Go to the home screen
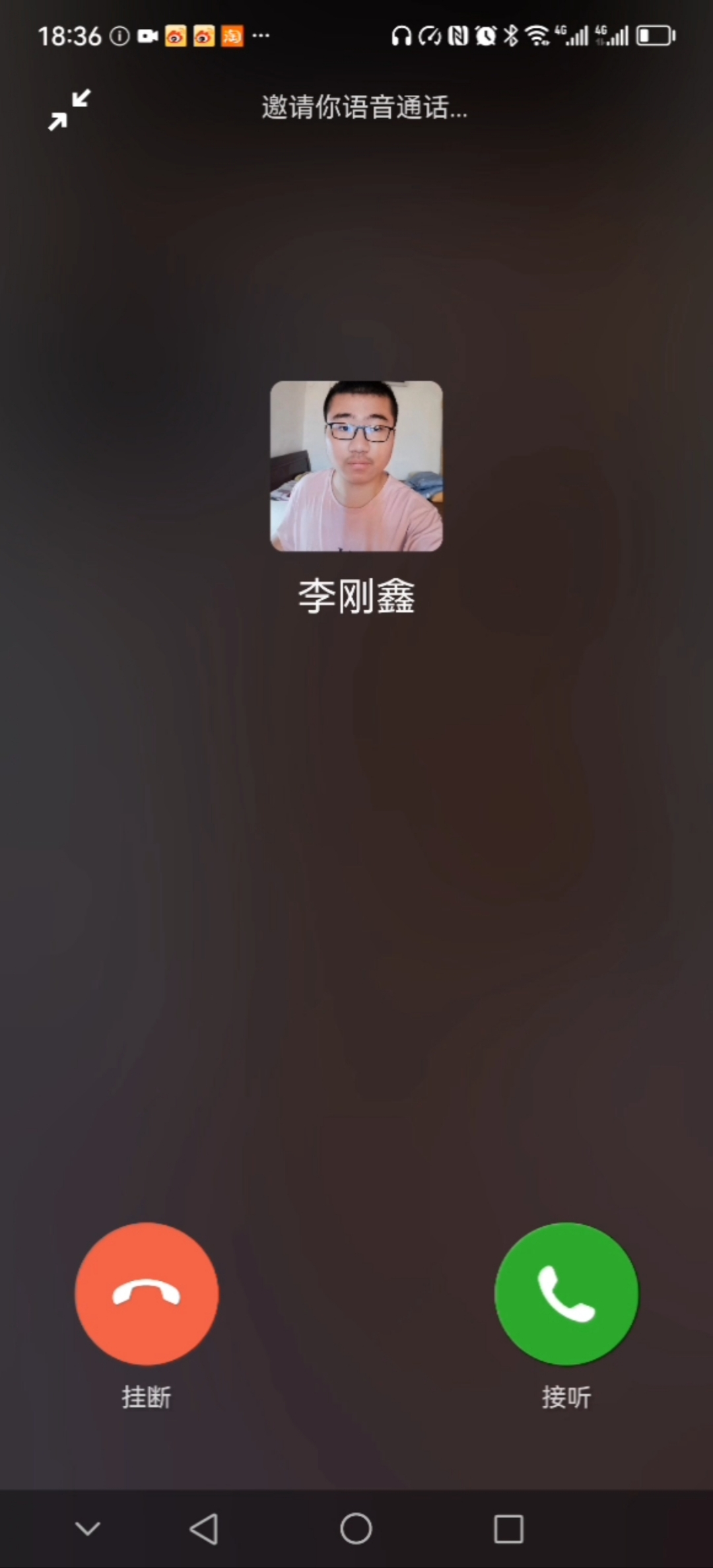The image size is (713, 1568). (x=356, y=1528)
